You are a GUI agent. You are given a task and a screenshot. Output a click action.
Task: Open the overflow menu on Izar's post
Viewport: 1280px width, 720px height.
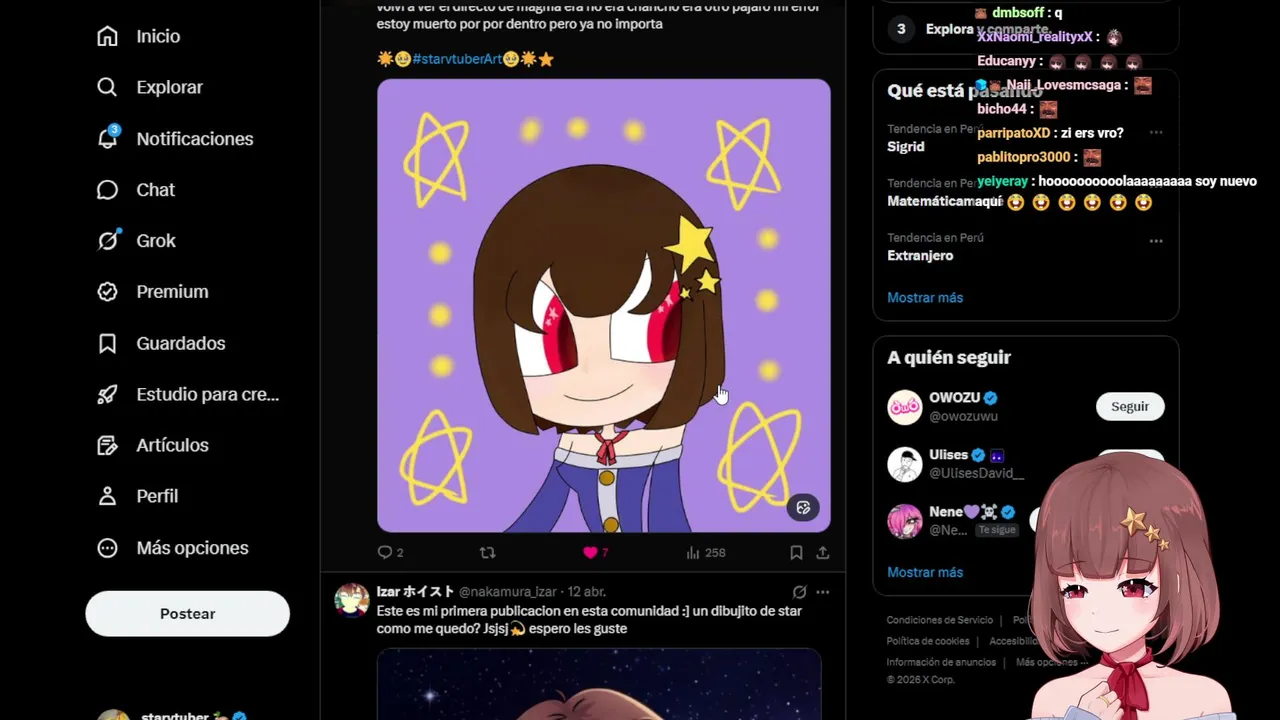(822, 592)
